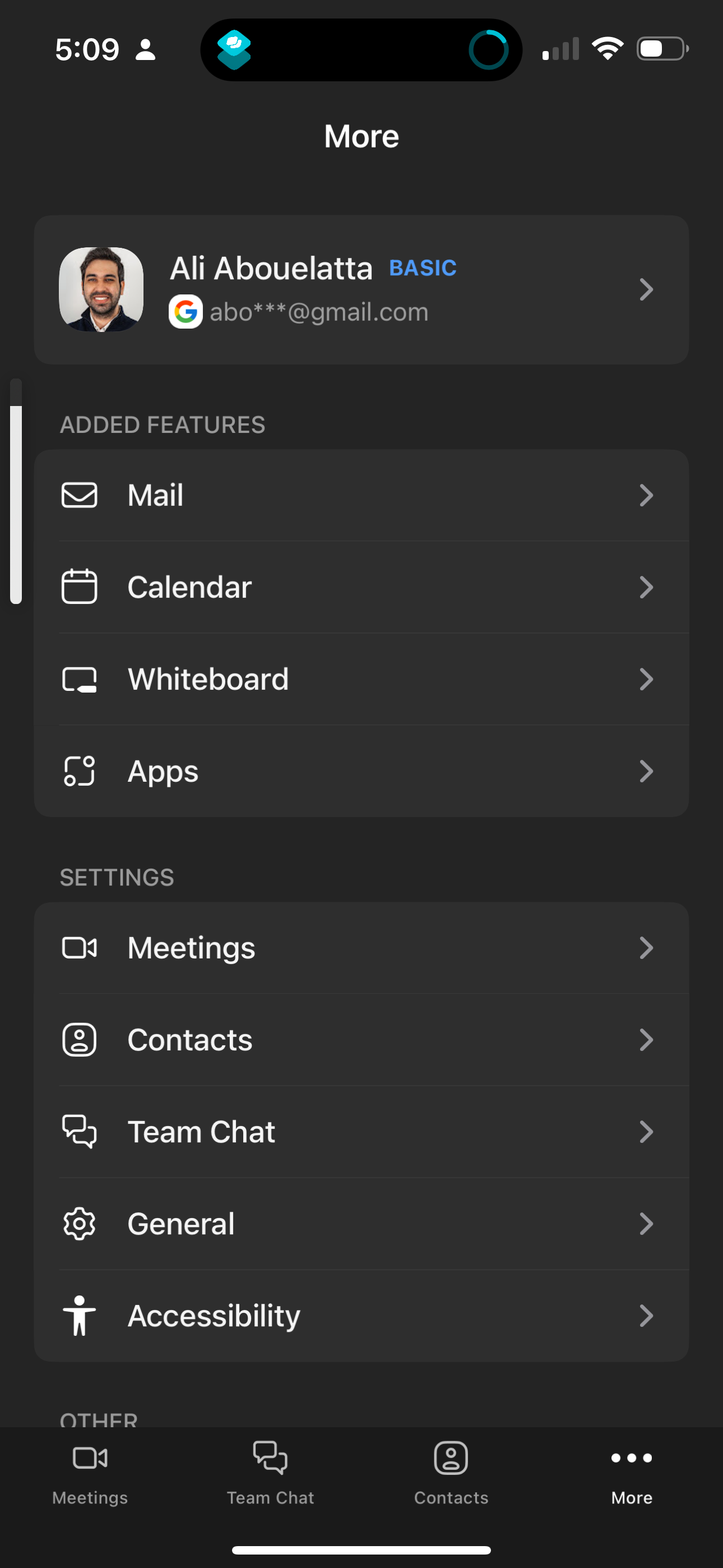Tap the Calendar icon under Added Features
The height and width of the screenshot is (1568, 723).
[80, 586]
